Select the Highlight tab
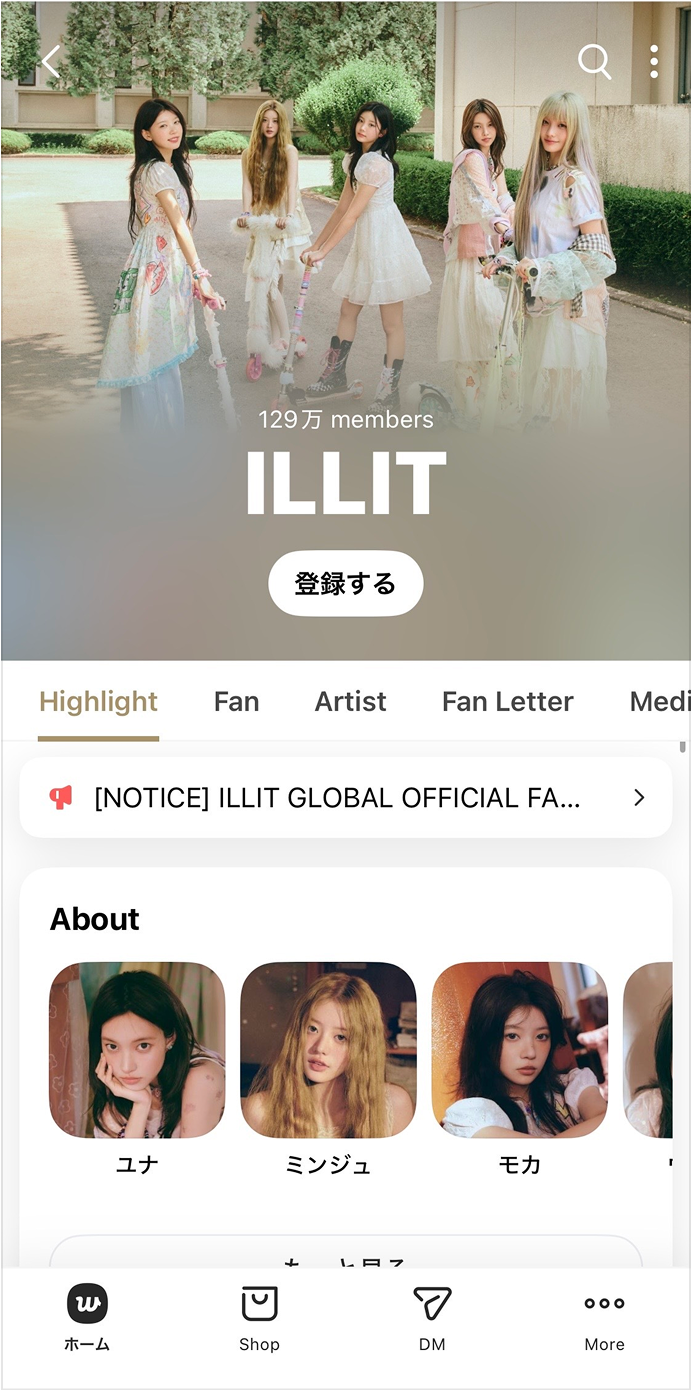Screen dimensions: 691x1390 click(98, 702)
